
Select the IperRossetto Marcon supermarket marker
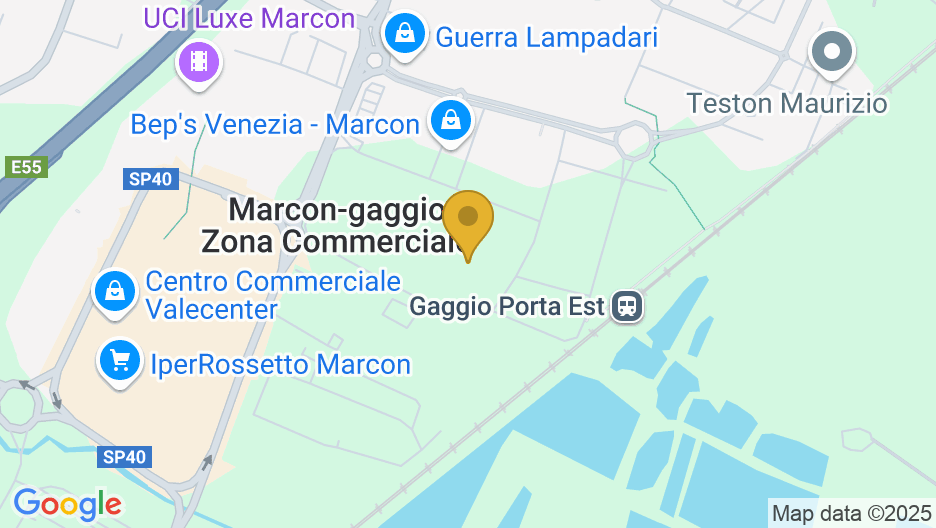click(x=120, y=360)
